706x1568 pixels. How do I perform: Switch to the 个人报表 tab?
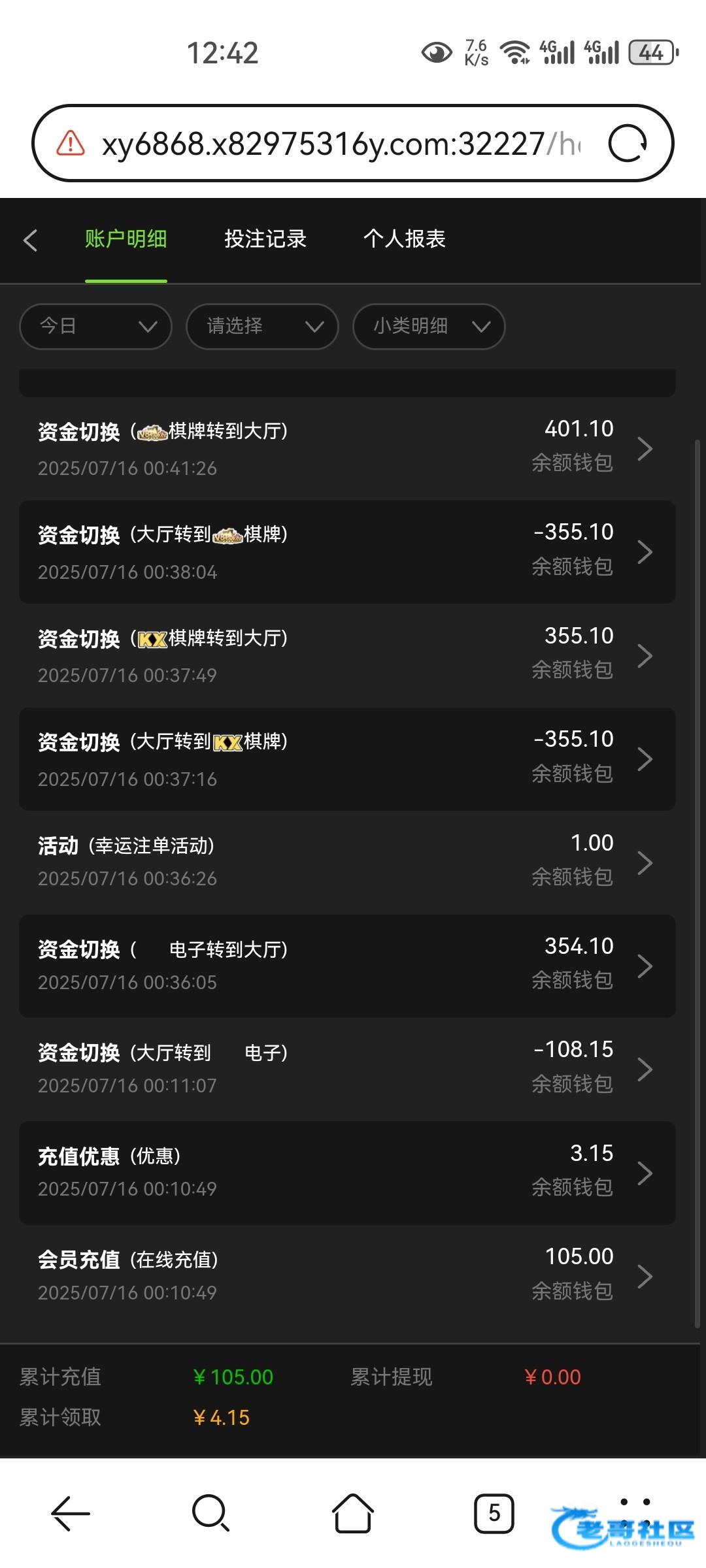coord(405,239)
